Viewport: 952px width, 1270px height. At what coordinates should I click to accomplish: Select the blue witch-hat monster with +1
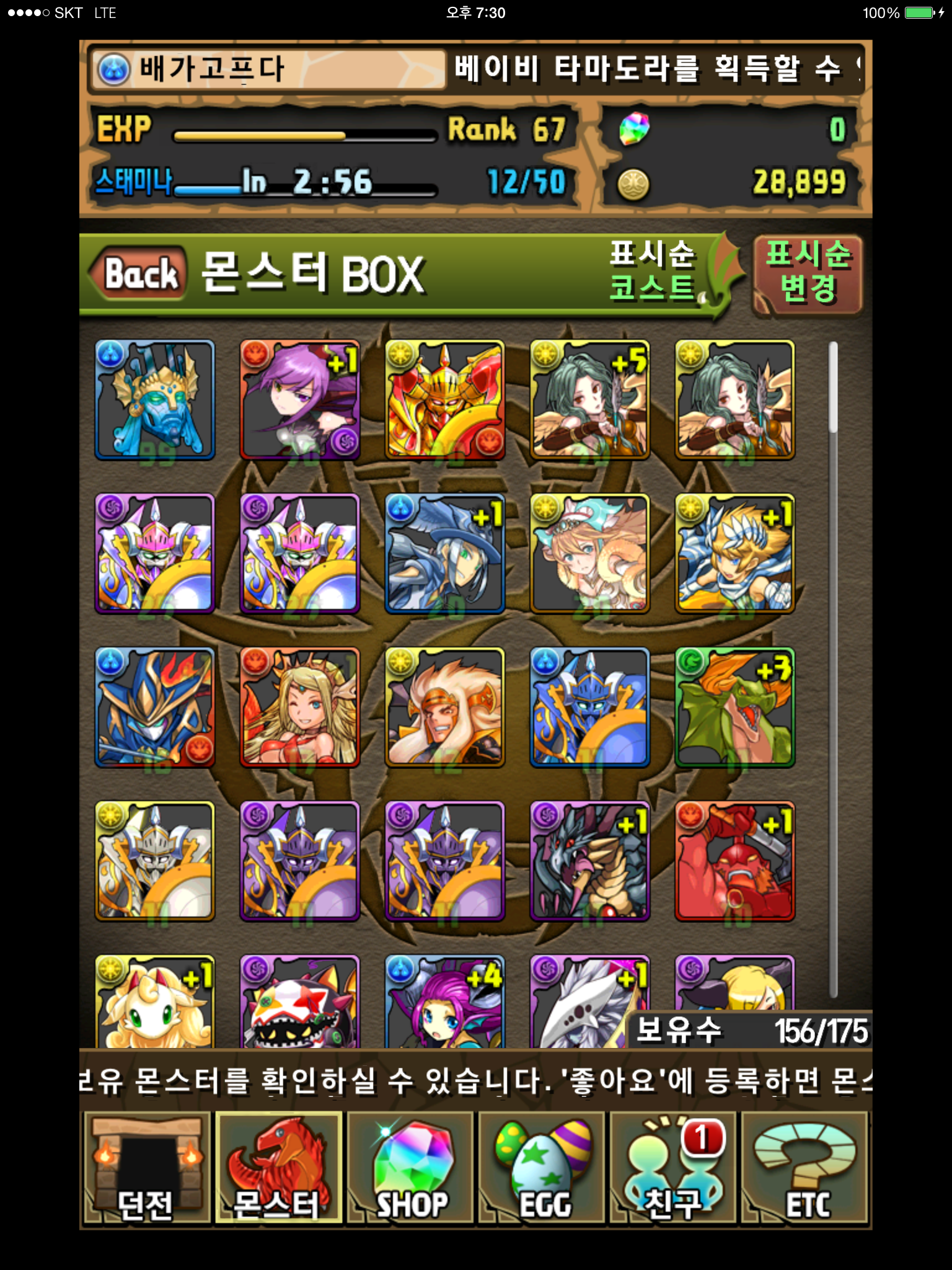445,554
